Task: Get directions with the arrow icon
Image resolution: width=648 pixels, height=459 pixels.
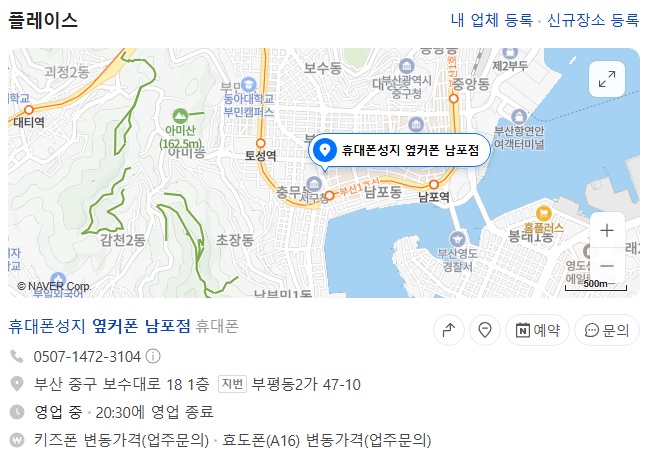Action: coord(449,330)
